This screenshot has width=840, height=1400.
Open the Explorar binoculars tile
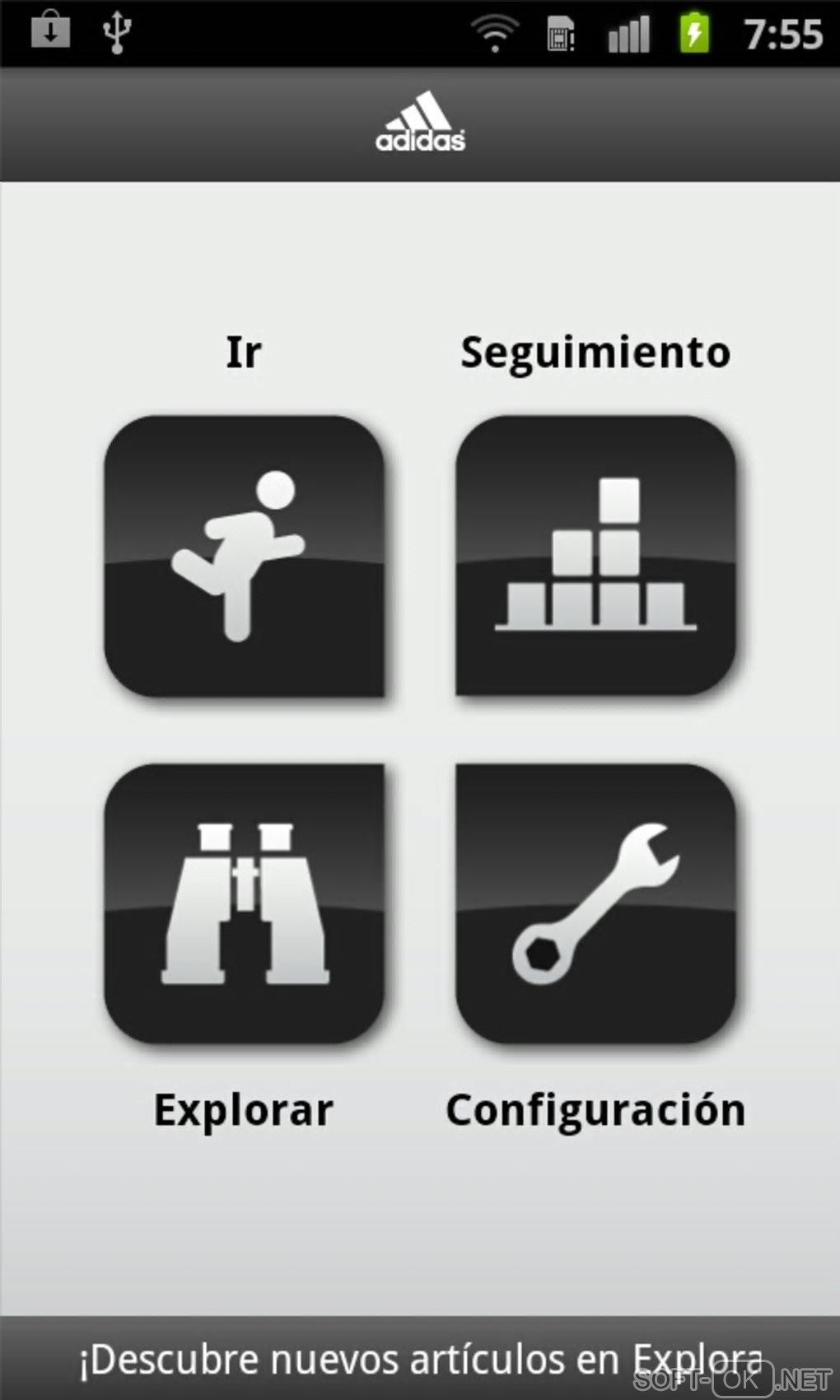click(x=244, y=903)
